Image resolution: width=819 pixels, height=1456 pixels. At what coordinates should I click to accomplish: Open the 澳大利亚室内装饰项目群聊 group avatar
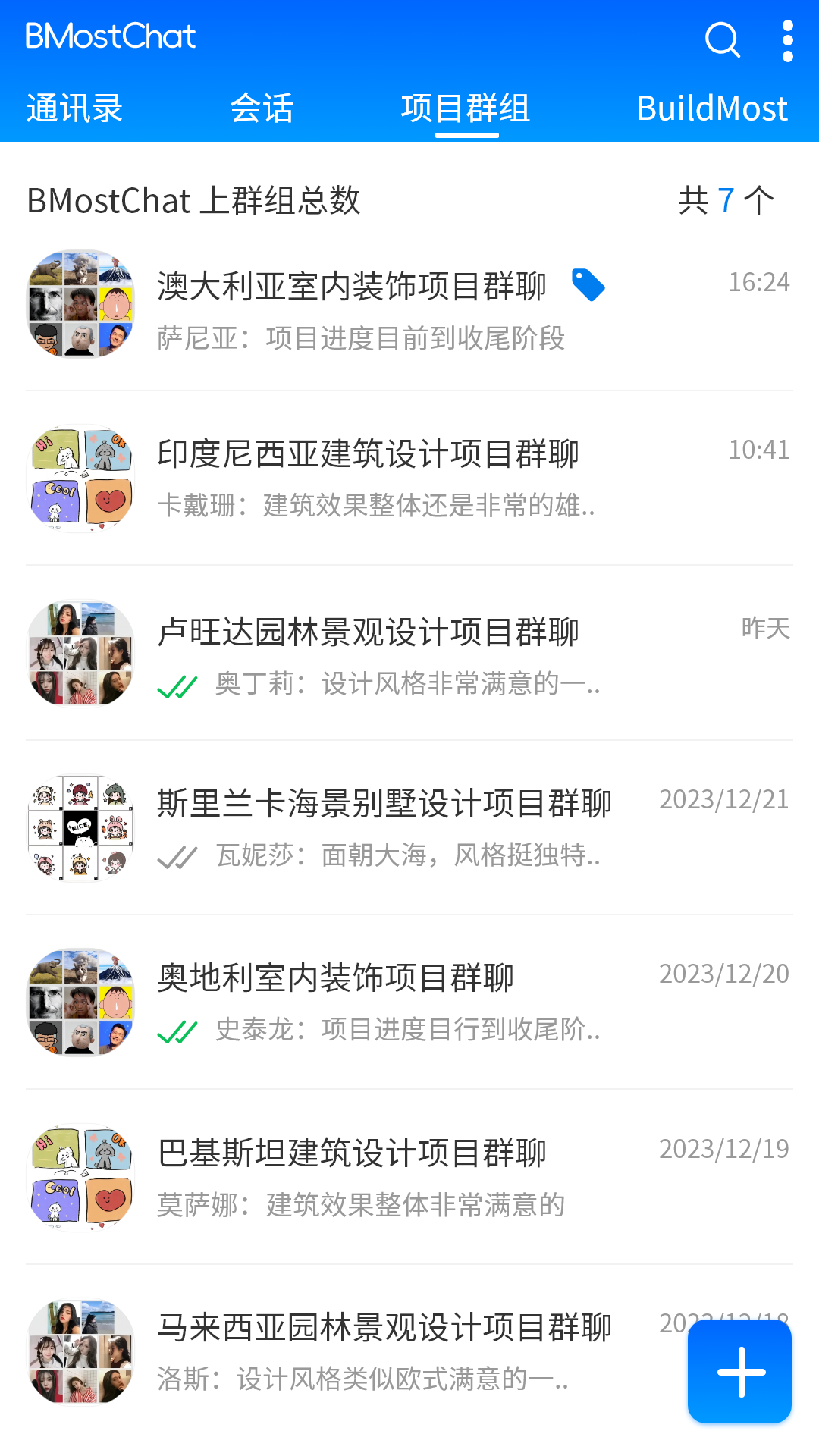click(79, 303)
